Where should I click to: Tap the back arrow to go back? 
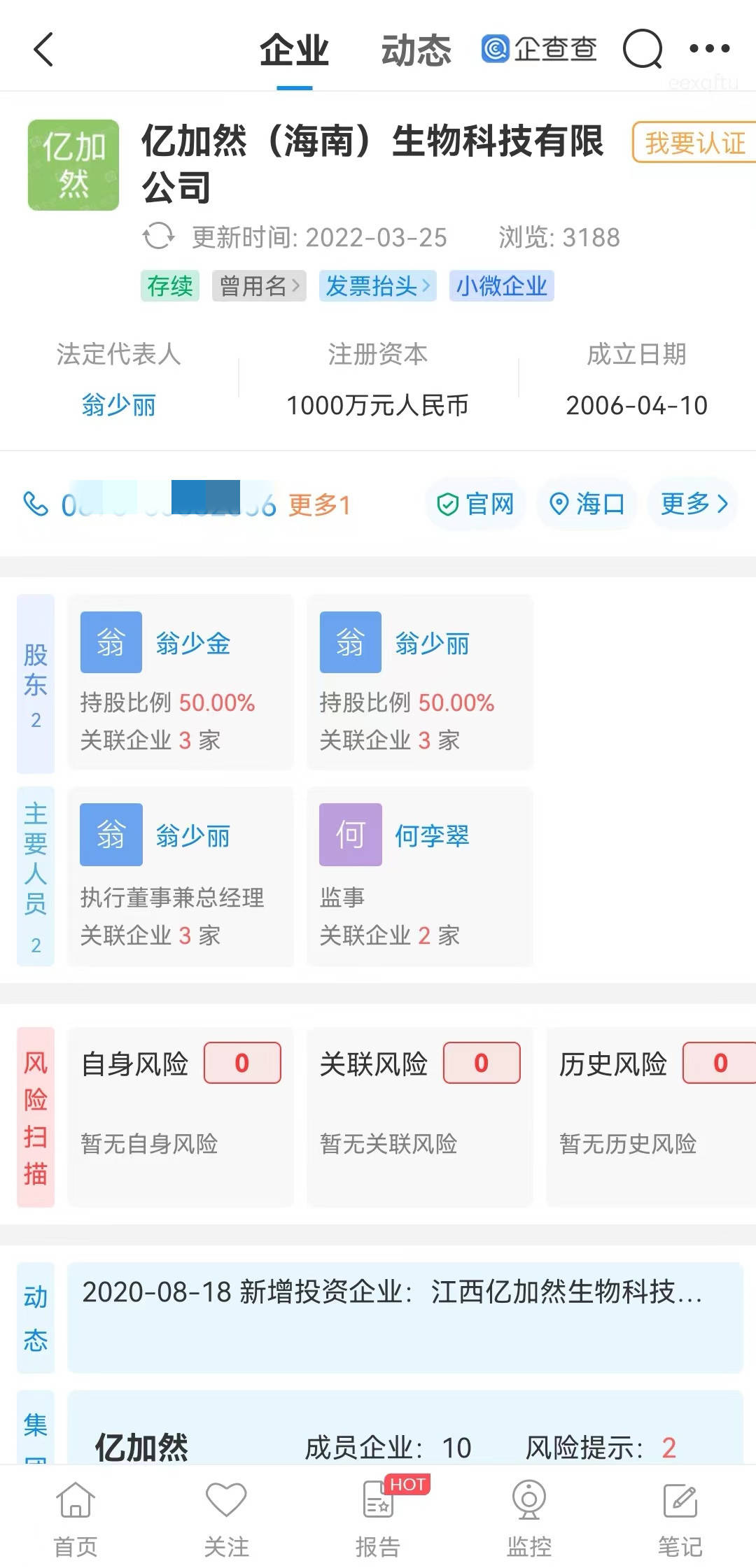[43, 50]
